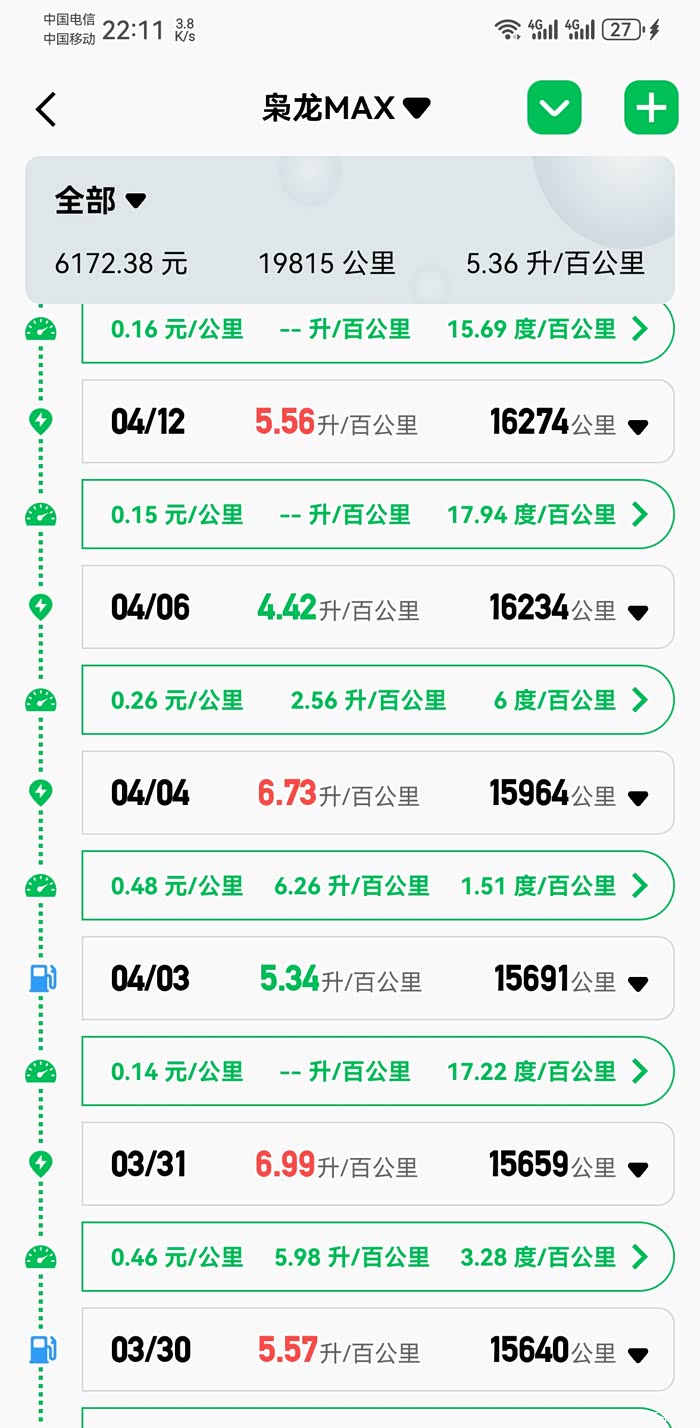Expand the 04/03 refuel record
This screenshot has width=700, height=1428.
637,983
